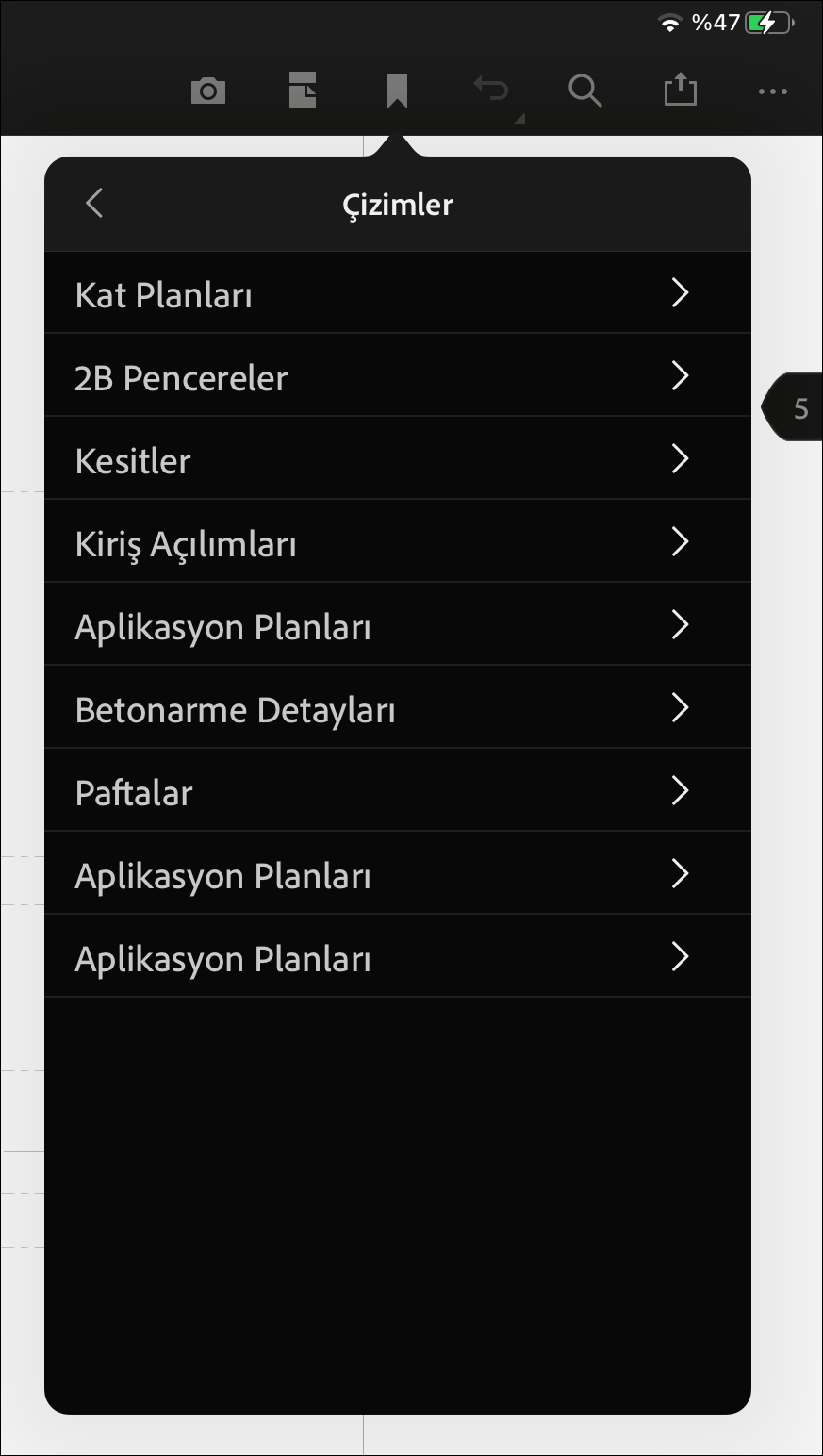Go to the Paftalar bookmark

397,792
